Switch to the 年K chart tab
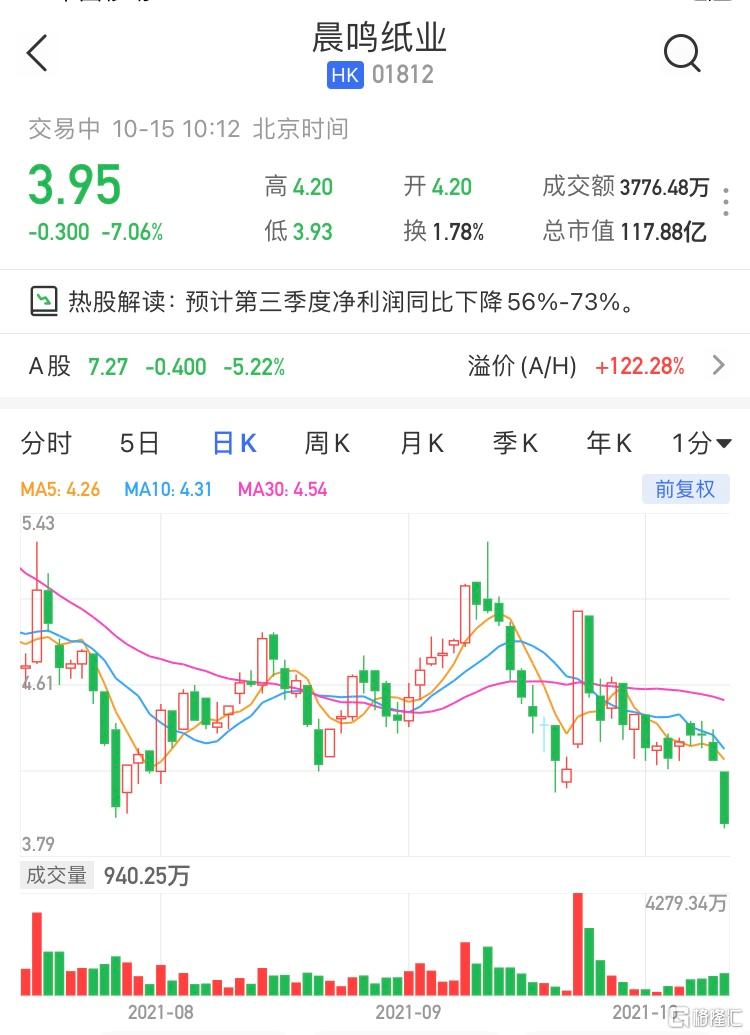The width and height of the screenshot is (750, 1035). point(609,443)
